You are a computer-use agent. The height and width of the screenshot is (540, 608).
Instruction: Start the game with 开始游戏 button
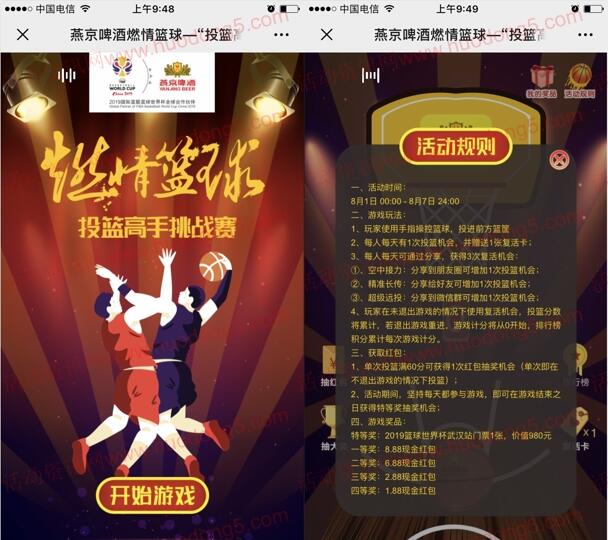153,496
